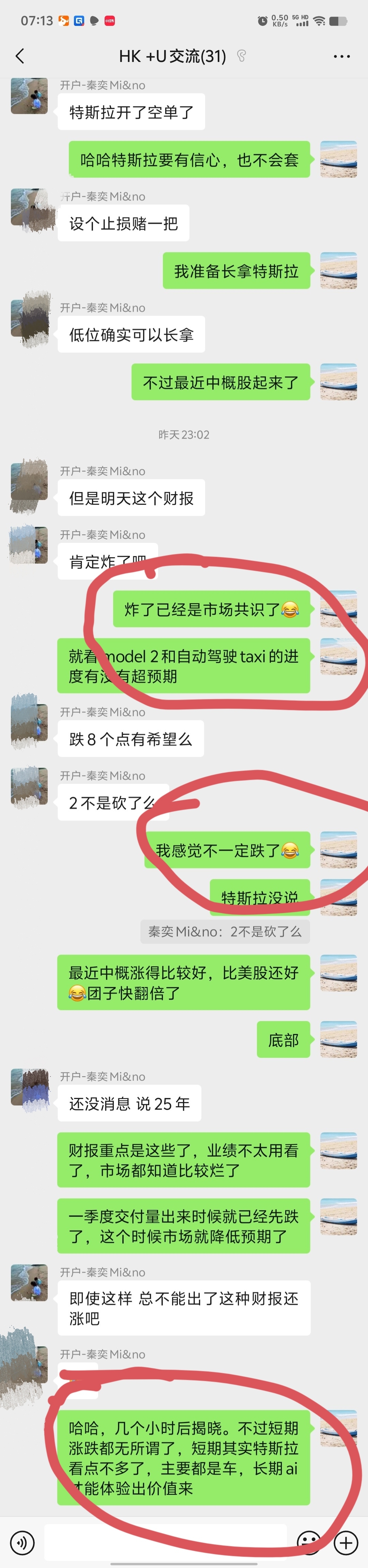Go back from the HK +U交流 chat
Image resolution: width=368 pixels, height=1568 pixels.
point(20,57)
